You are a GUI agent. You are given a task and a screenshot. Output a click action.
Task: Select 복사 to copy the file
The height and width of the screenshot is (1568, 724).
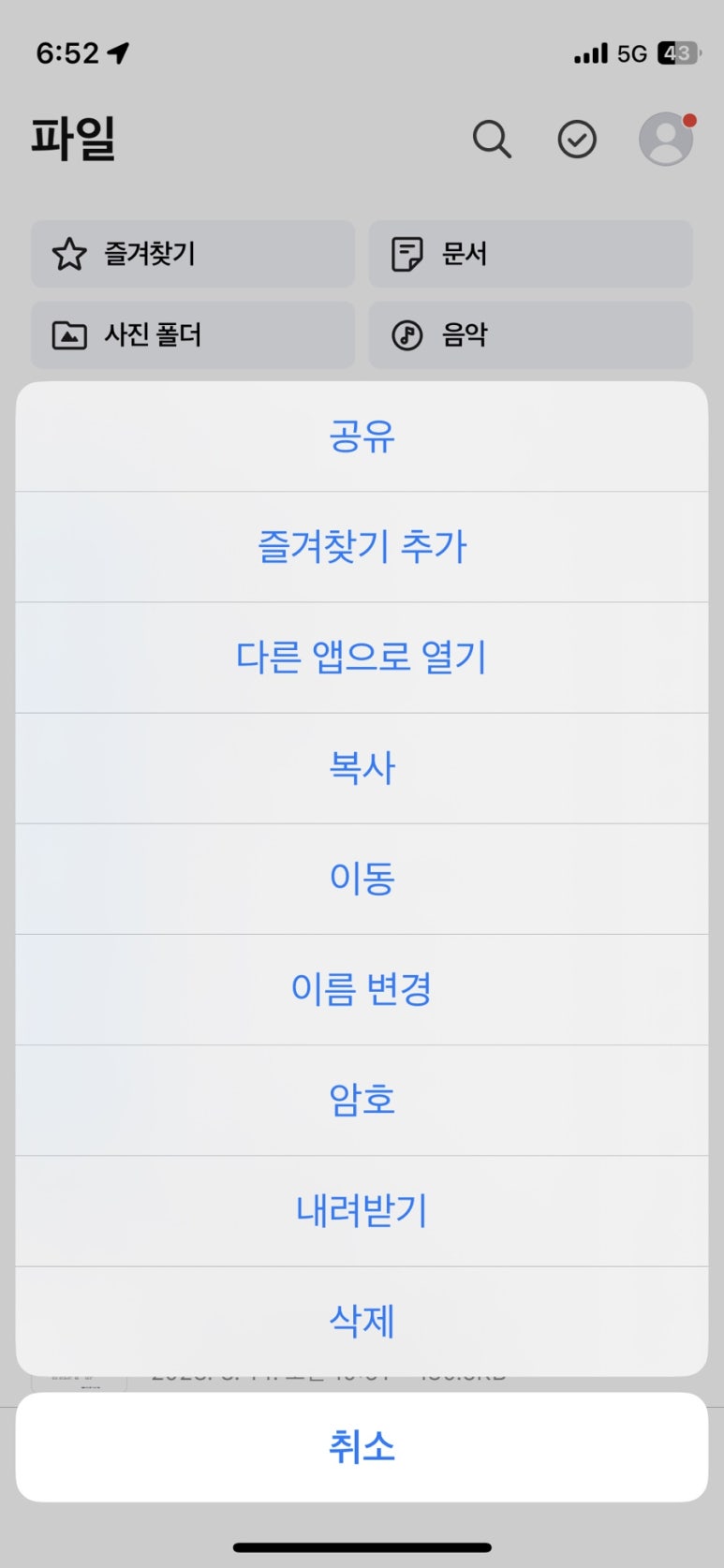[362, 768]
